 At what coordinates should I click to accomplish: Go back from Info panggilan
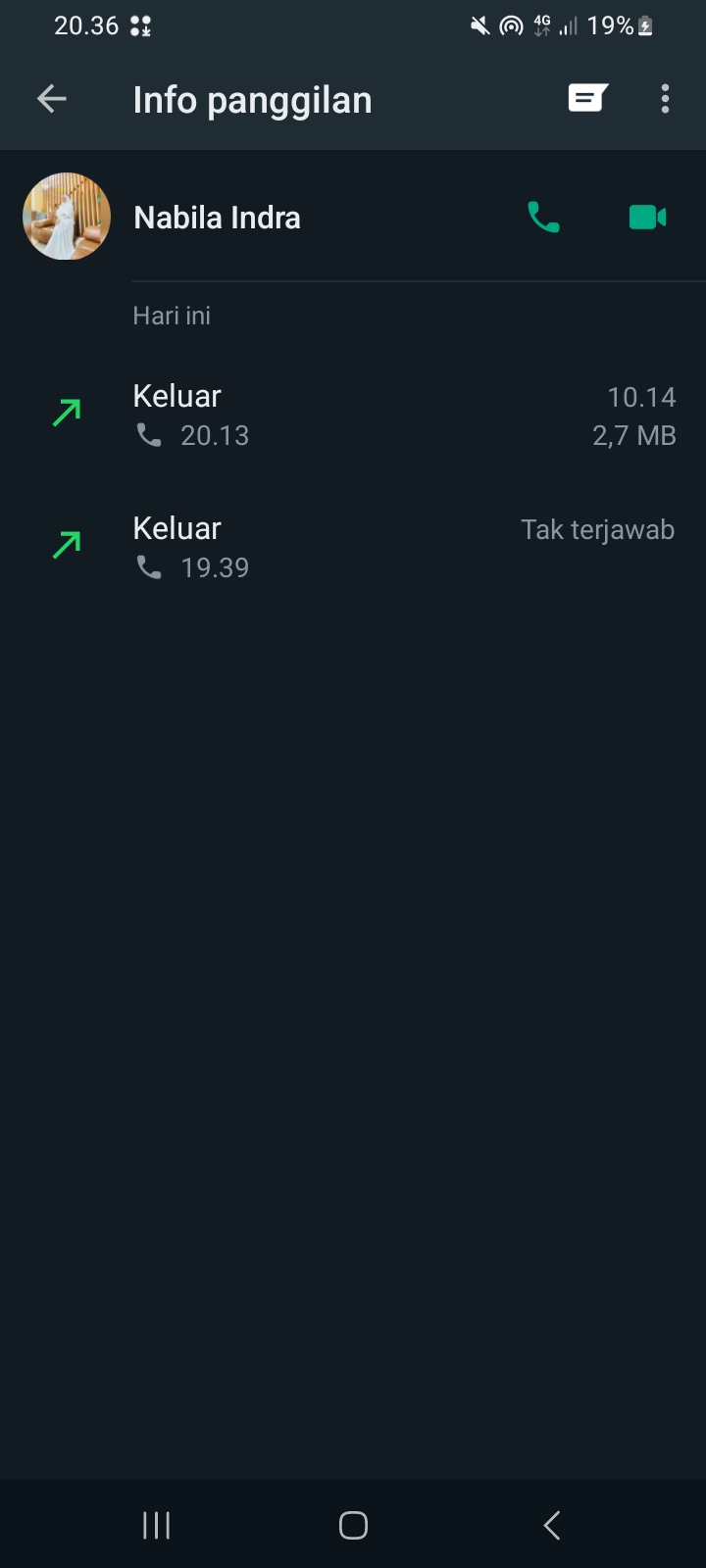(x=52, y=99)
